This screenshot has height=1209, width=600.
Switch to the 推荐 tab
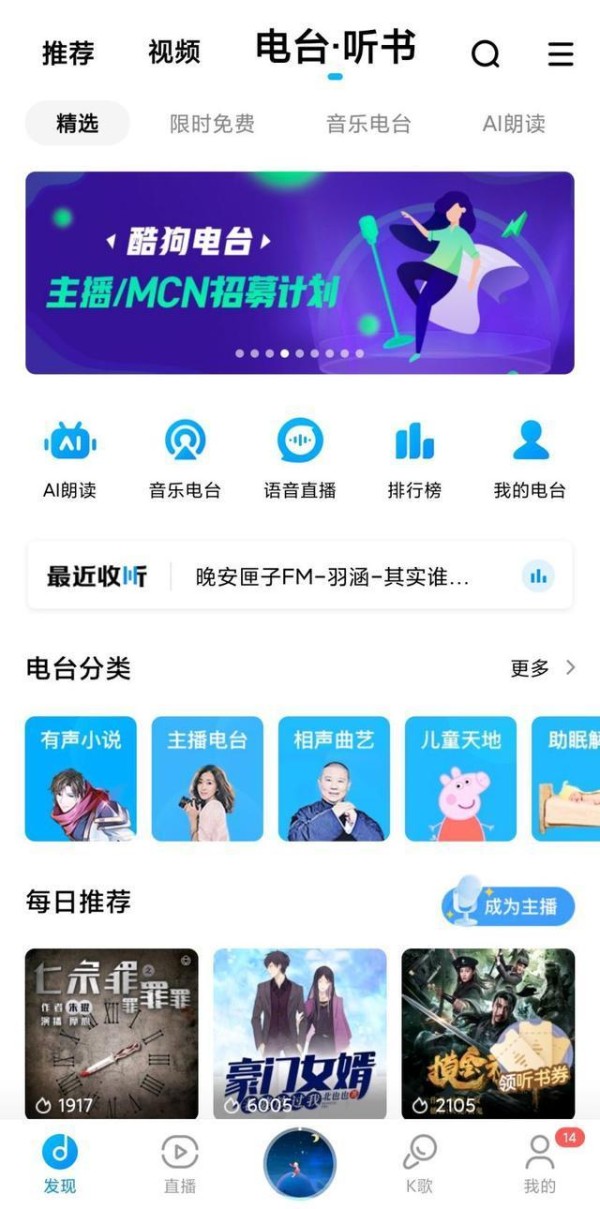pyautogui.click(x=68, y=53)
